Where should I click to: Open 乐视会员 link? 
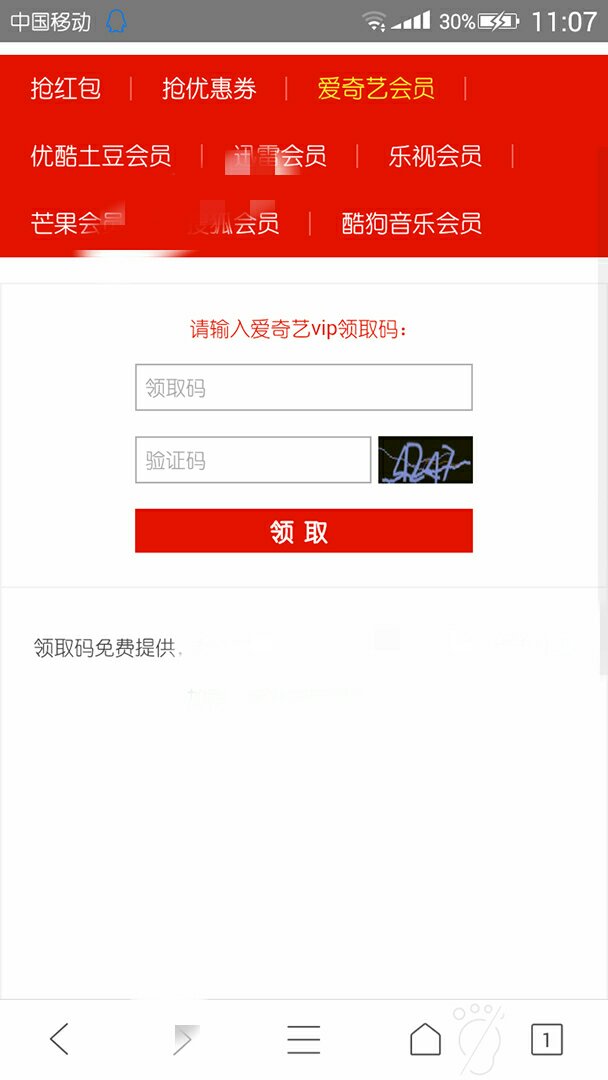pyautogui.click(x=435, y=156)
